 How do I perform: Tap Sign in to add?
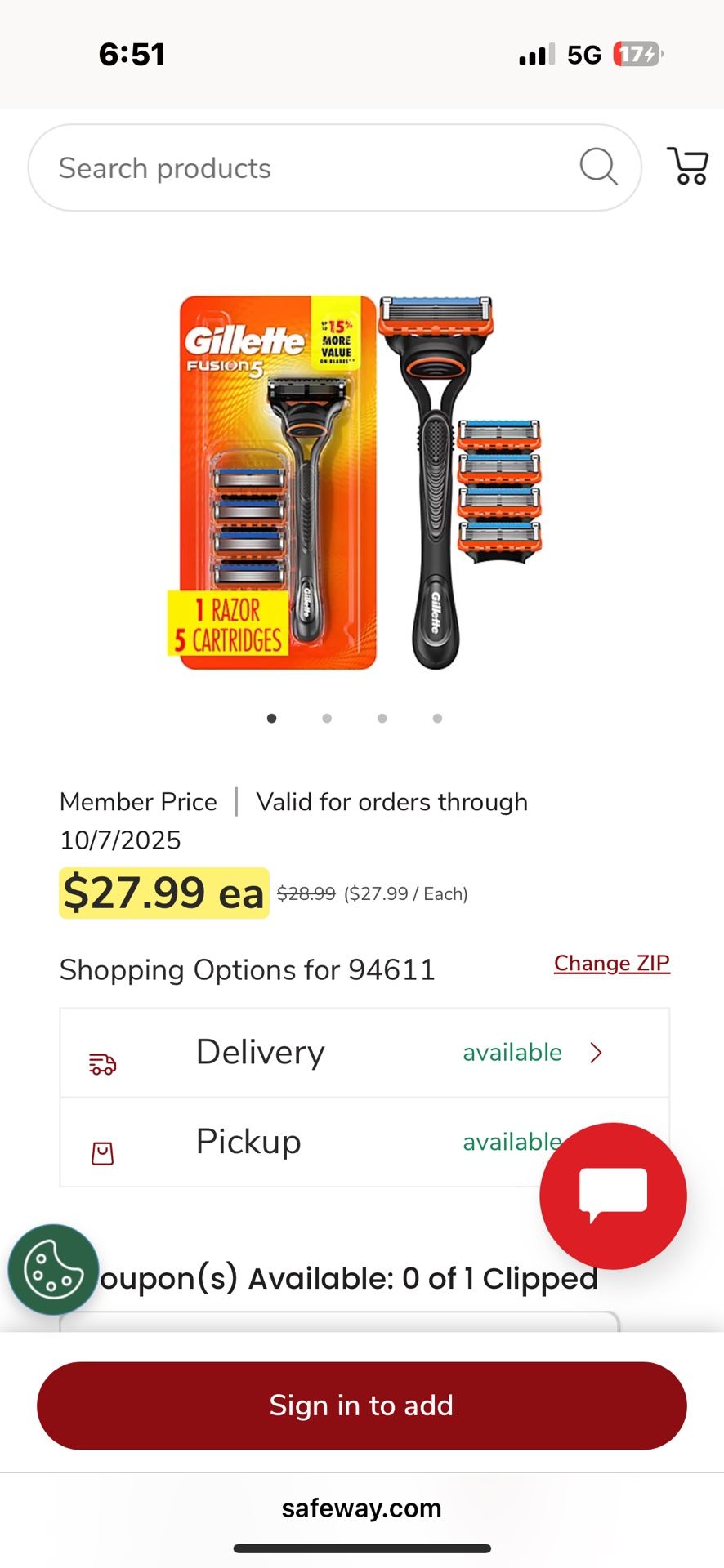(x=361, y=1405)
